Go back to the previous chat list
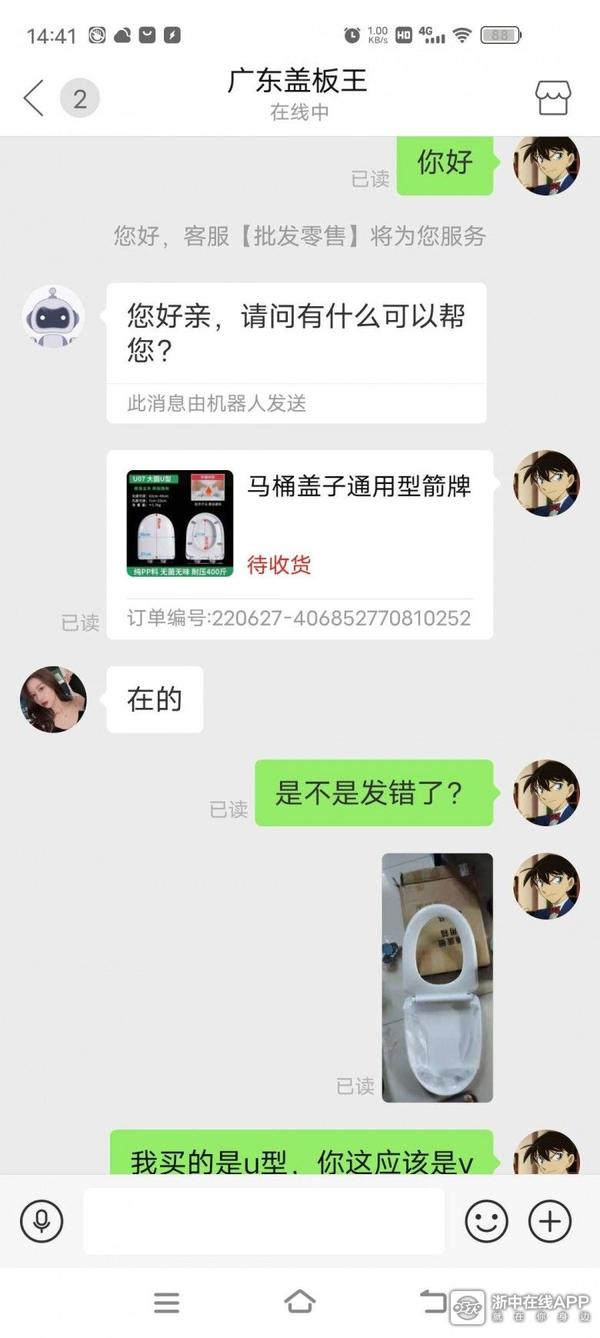The width and height of the screenshot is (600, 1338). 34,98
